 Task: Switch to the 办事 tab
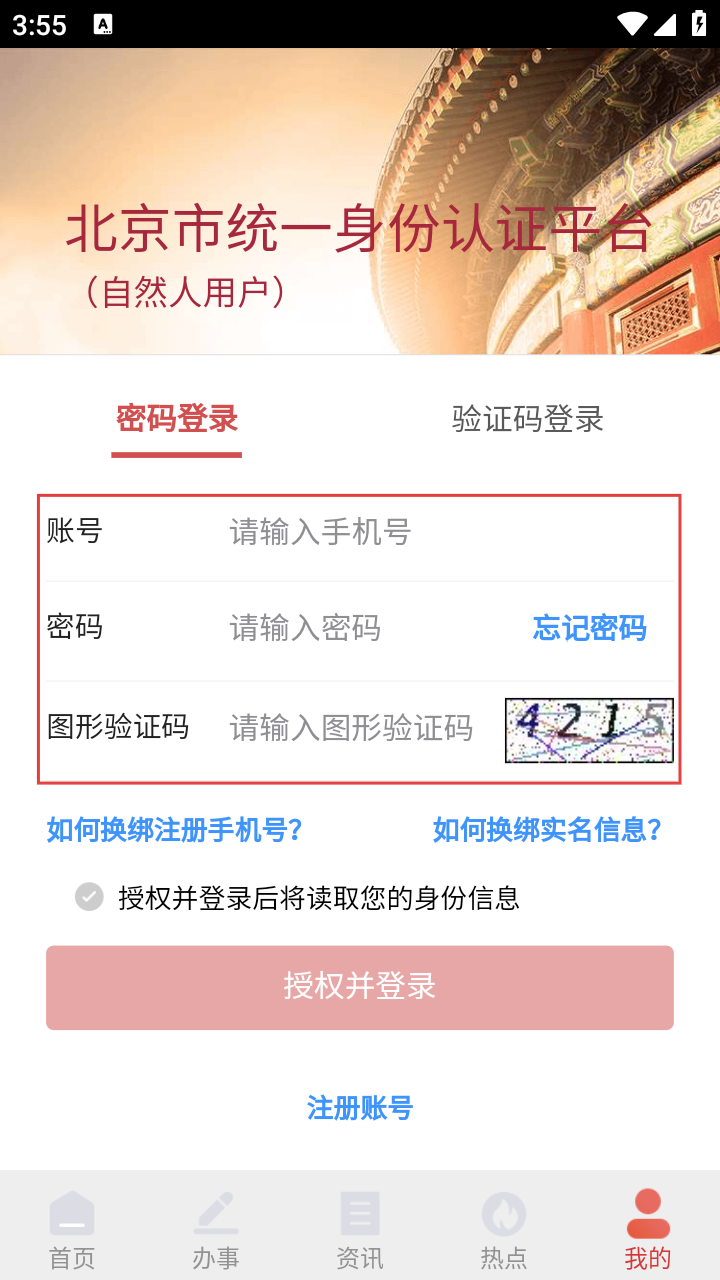click(x=216, y=1228)
